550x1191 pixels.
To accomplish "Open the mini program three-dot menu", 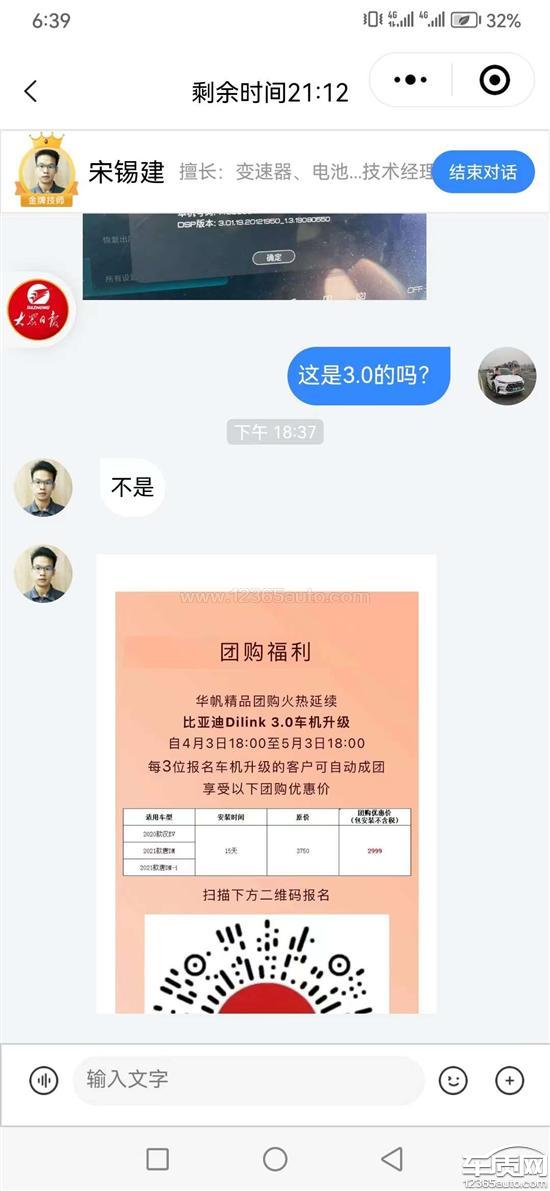I will pos(411,80).
